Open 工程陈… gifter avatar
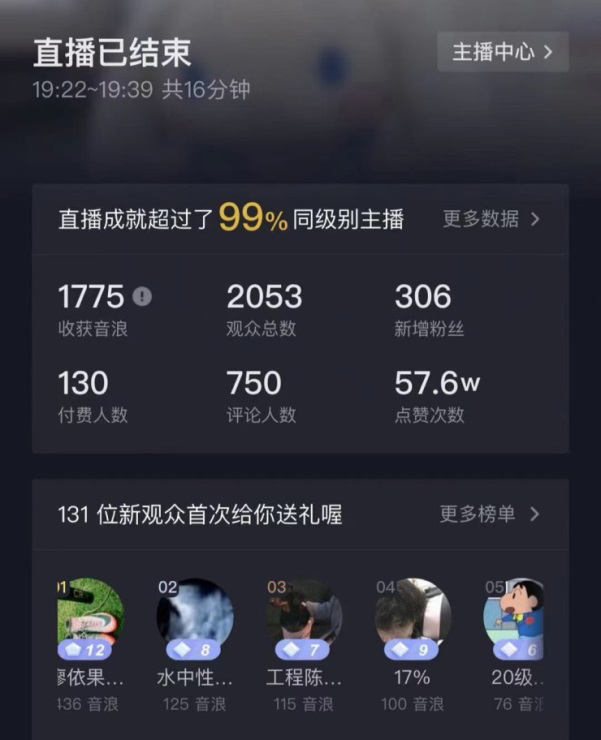 (x=304, y=612)
